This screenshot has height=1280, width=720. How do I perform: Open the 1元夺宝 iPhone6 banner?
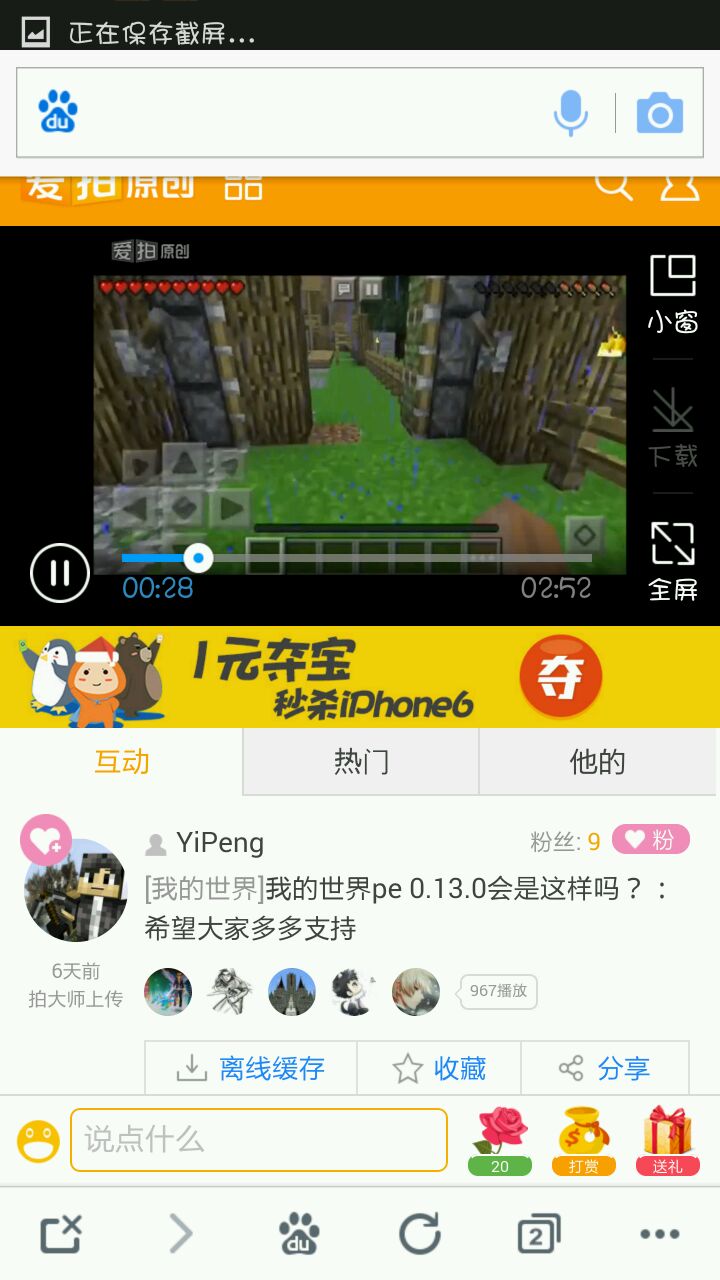click(x=360, y=677)
